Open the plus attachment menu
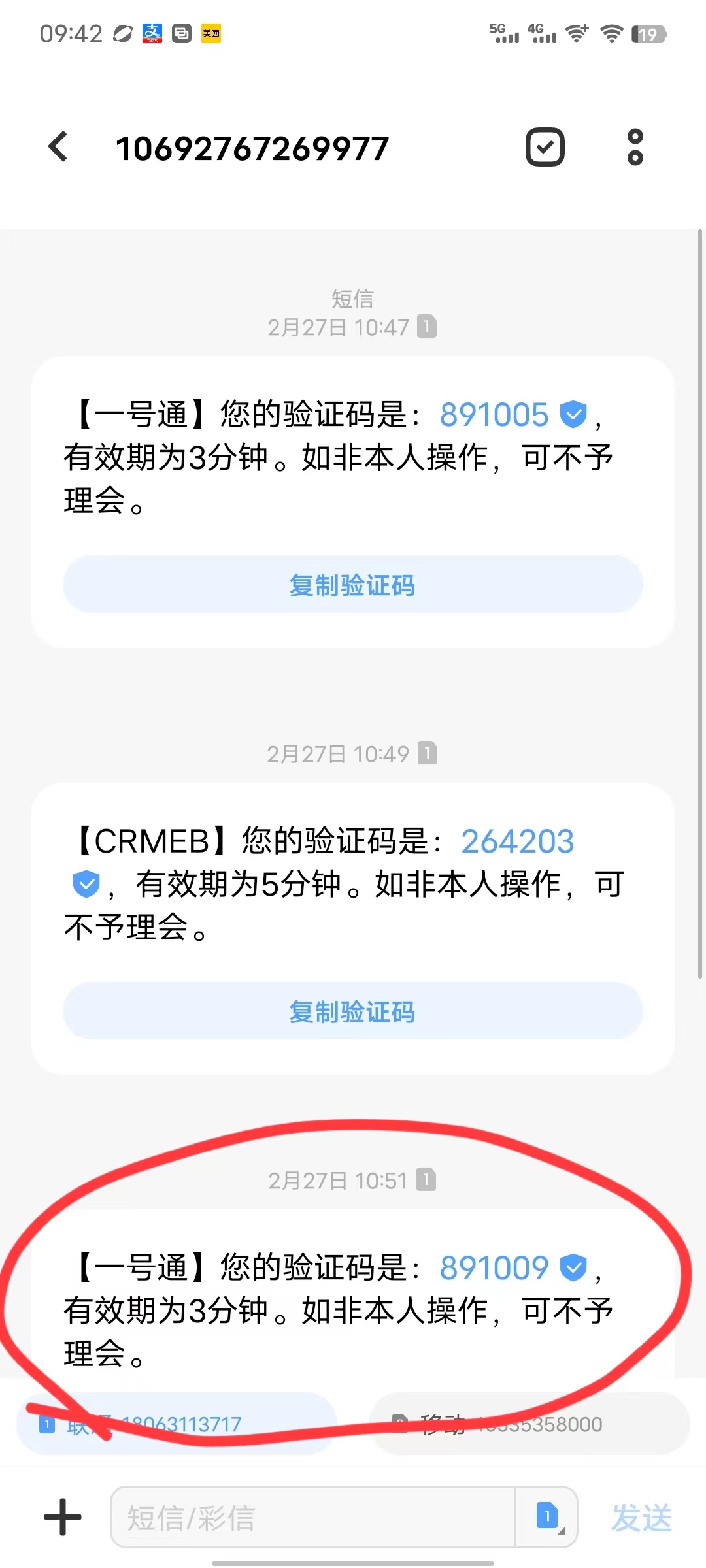 (x=63, y=1517)
